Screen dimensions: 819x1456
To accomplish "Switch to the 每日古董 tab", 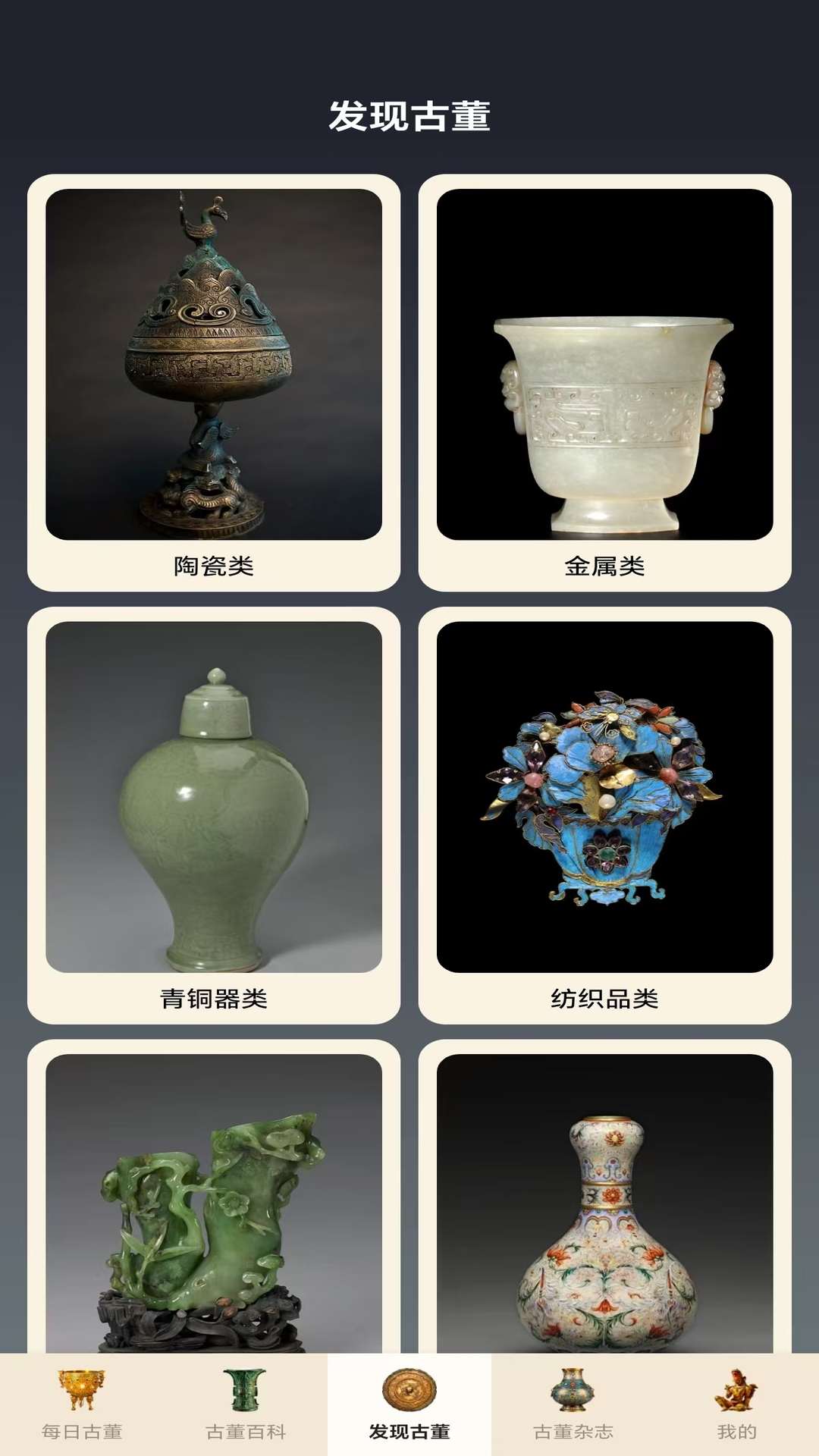I will 82,1404.
